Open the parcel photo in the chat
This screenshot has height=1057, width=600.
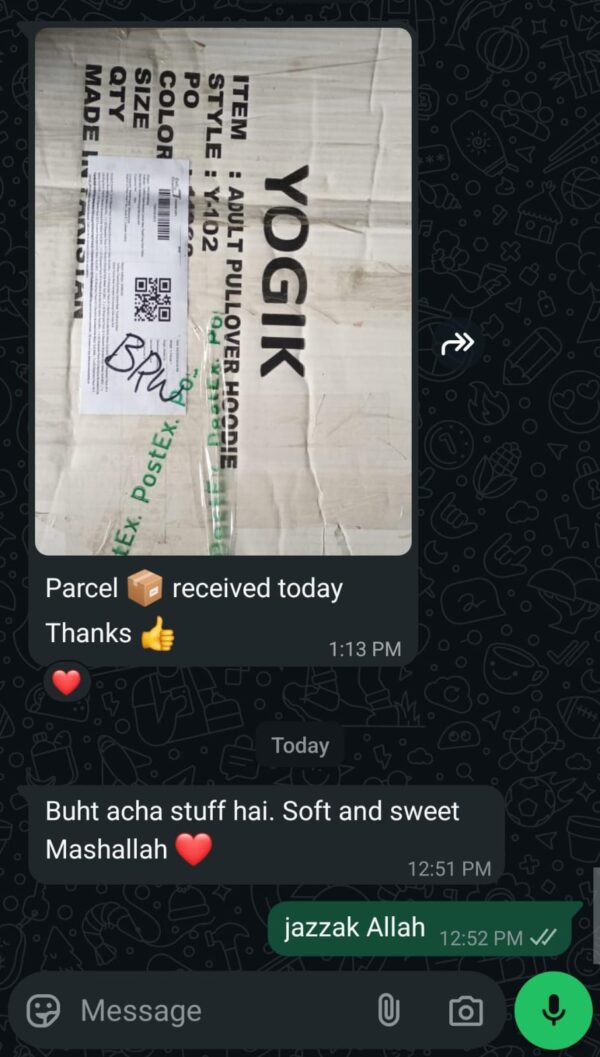223,290
